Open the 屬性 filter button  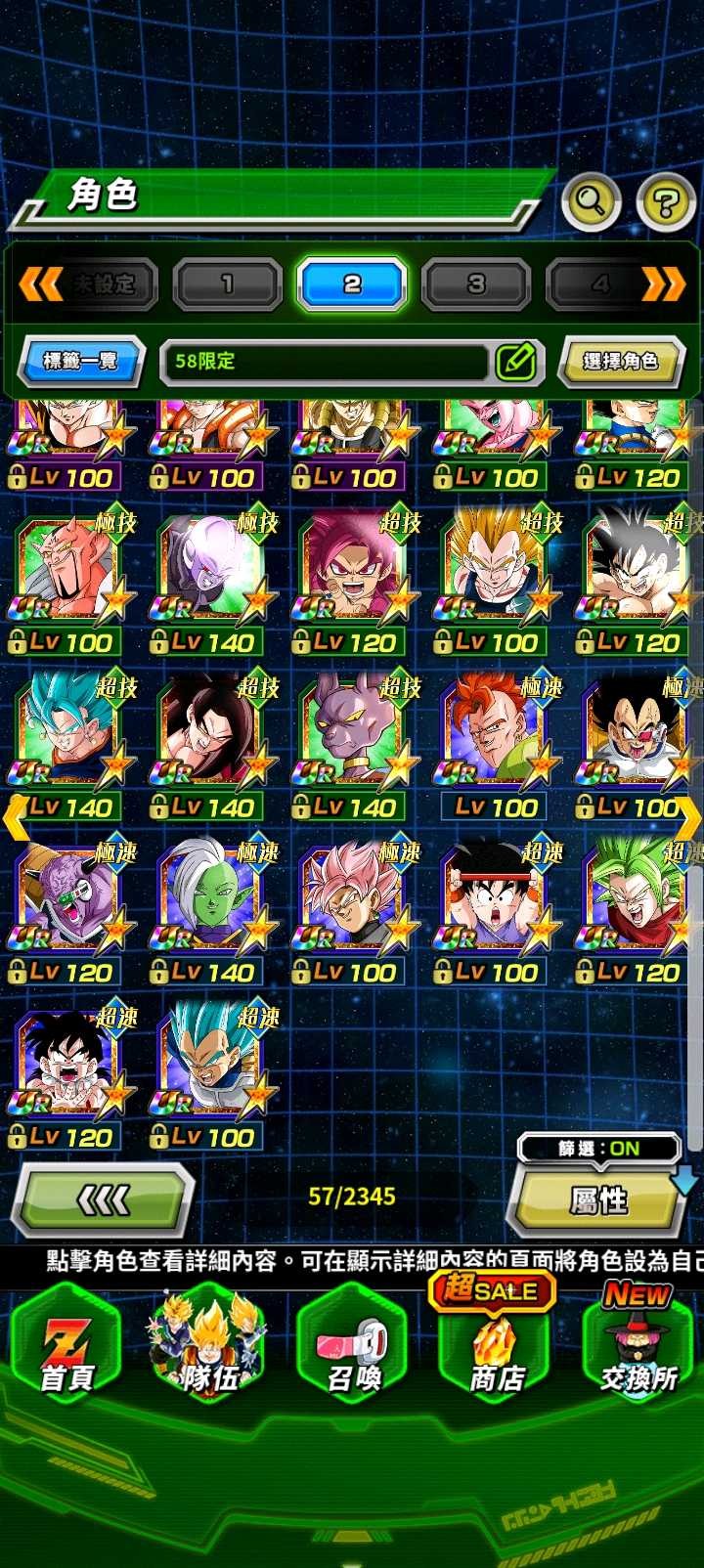[x=596, y=1199]
